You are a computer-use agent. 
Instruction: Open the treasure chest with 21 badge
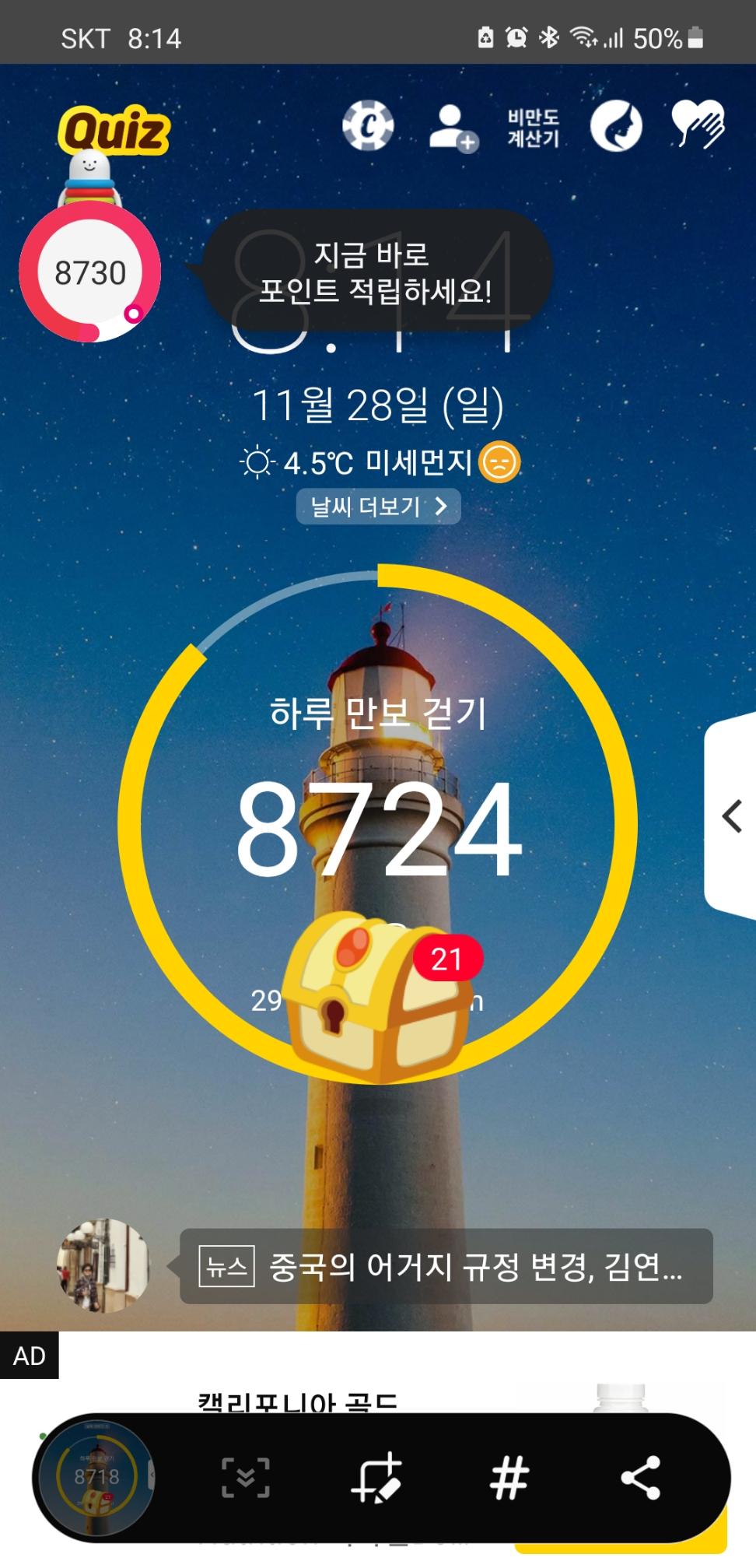point(377,998)
